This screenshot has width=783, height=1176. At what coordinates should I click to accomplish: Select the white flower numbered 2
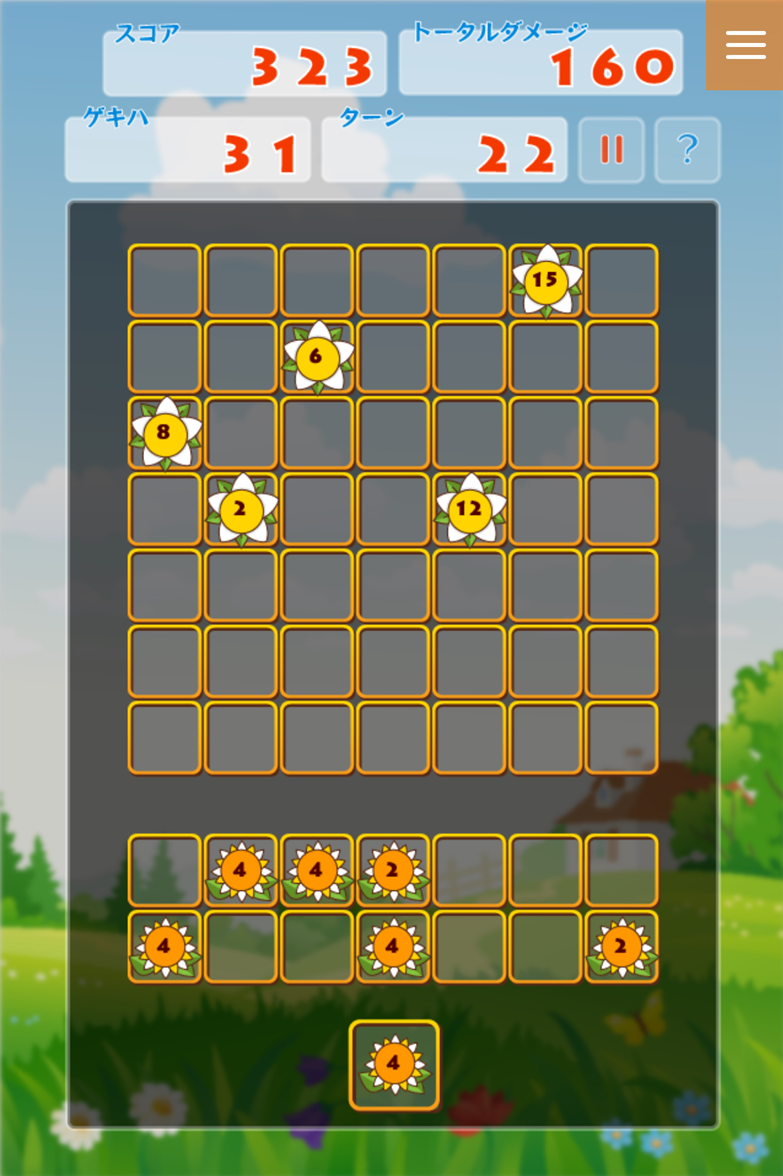(x=241, y=509)
